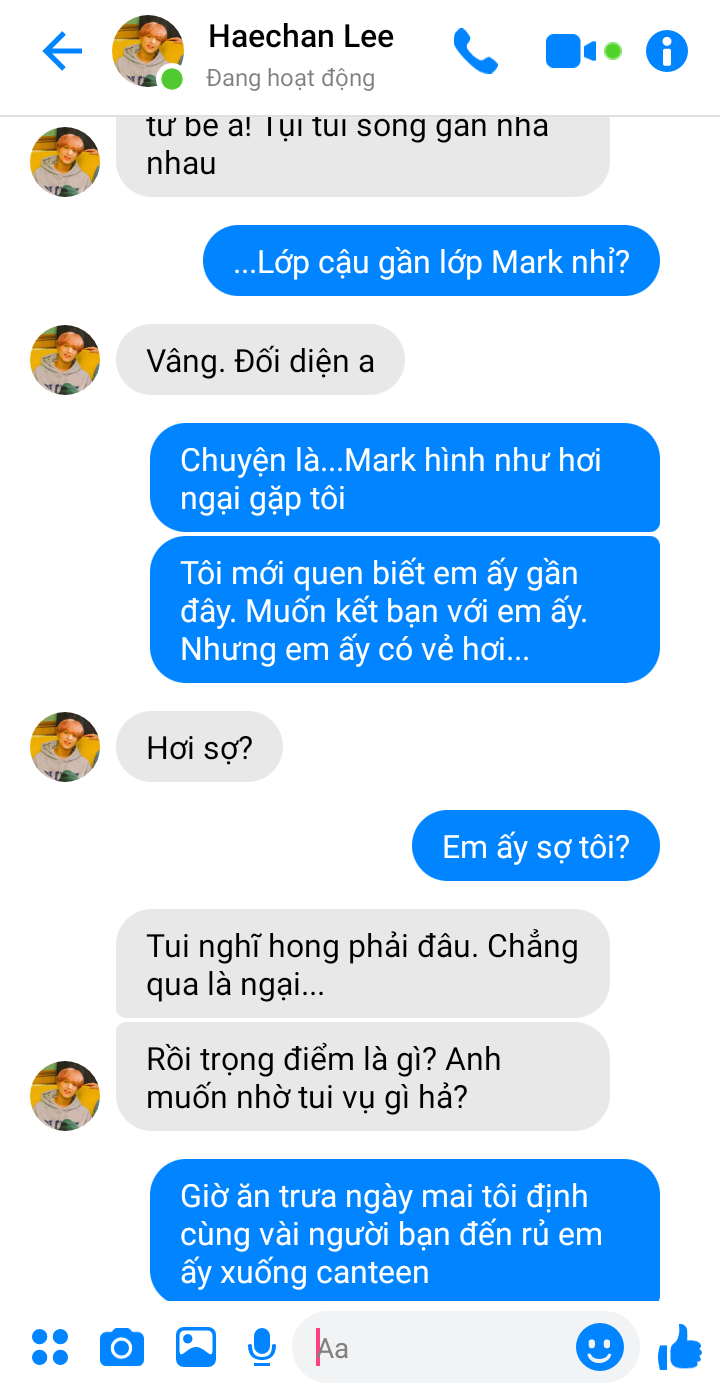Send a thumbs-up like

680,1346
